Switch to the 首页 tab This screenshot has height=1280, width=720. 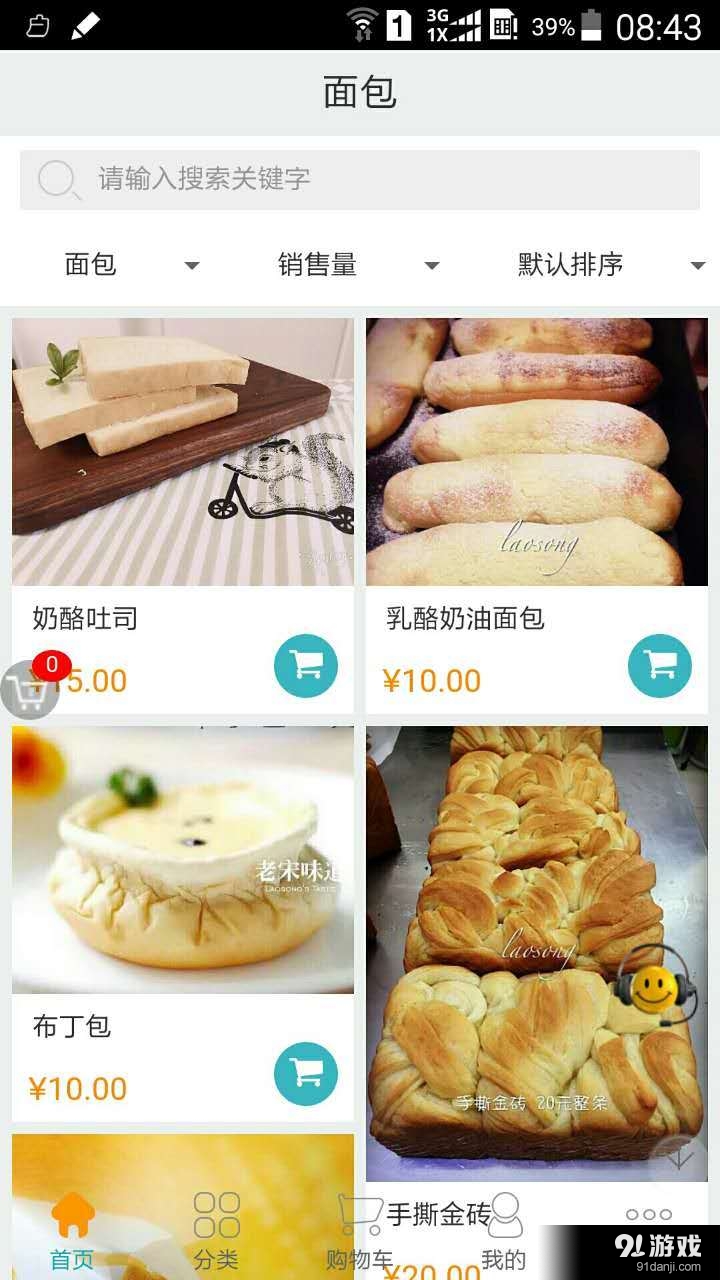[72, 1232]
